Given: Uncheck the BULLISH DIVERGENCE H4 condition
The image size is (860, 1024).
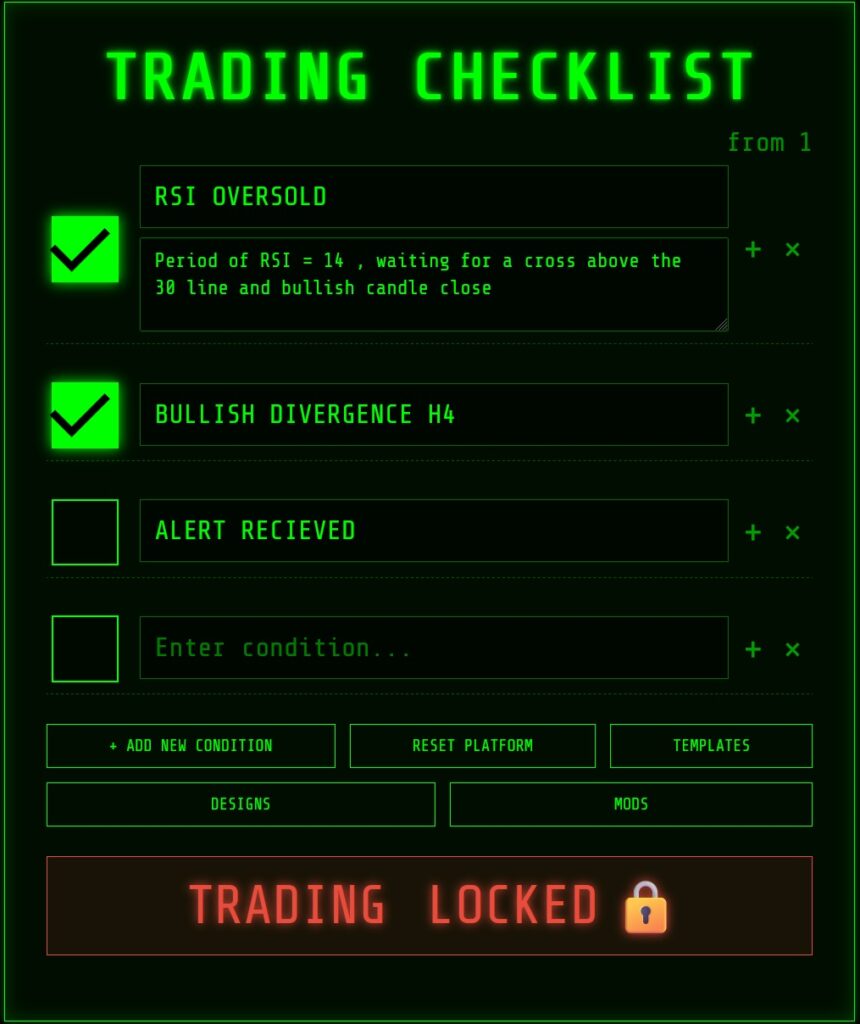Looking at the screenshot, I should pyautogui.click(x=85, y=415).
